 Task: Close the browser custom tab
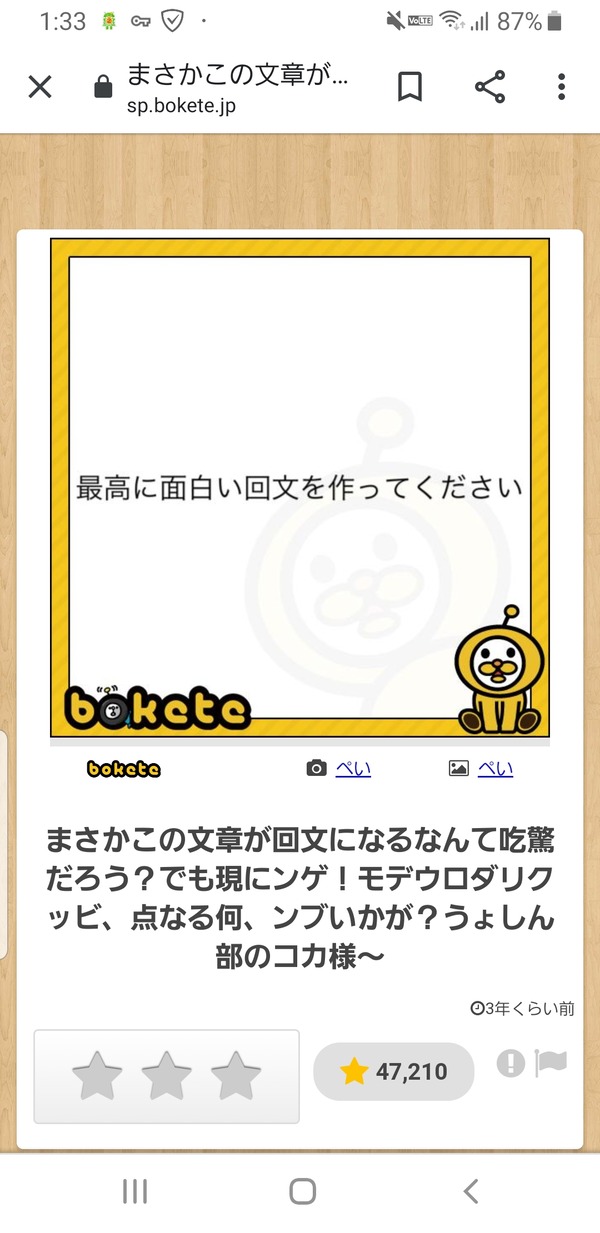39,87
